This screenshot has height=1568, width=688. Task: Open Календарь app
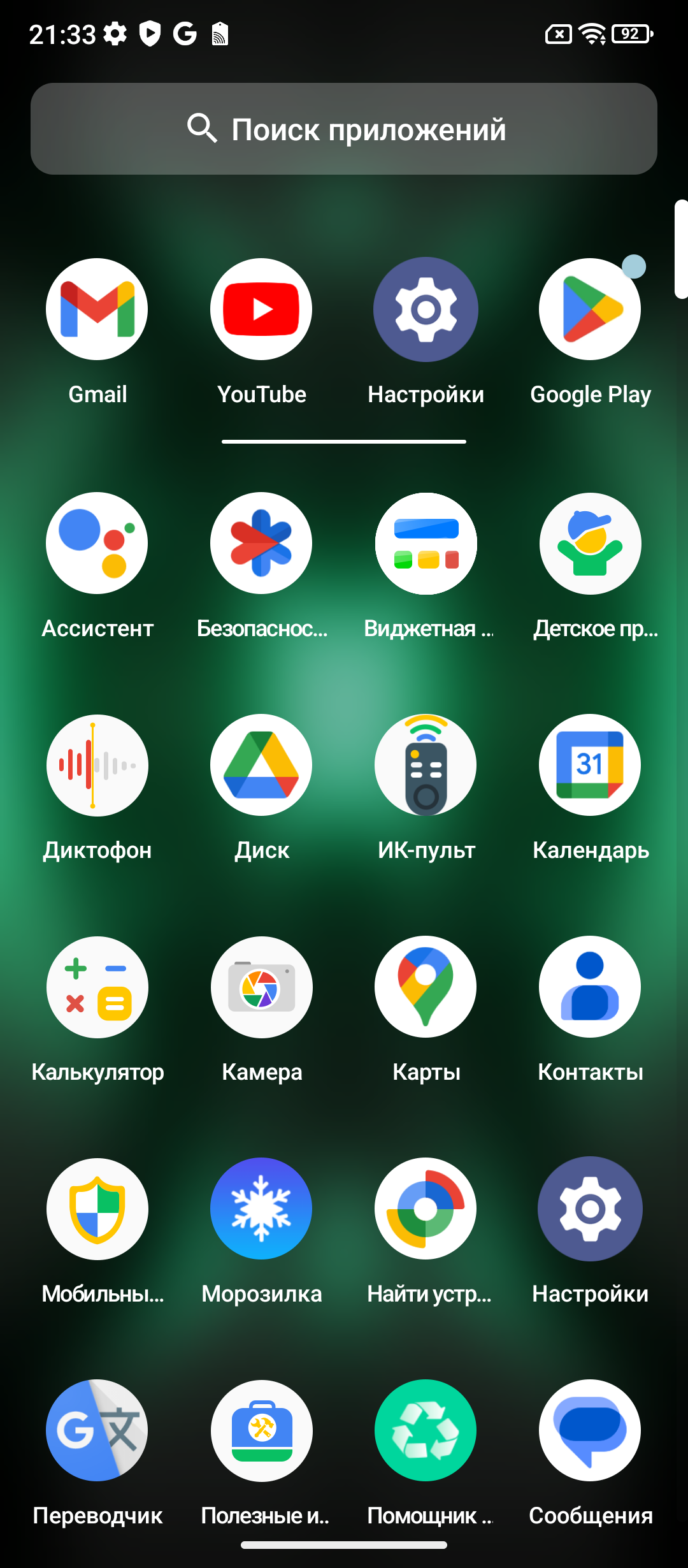point(590,766)
